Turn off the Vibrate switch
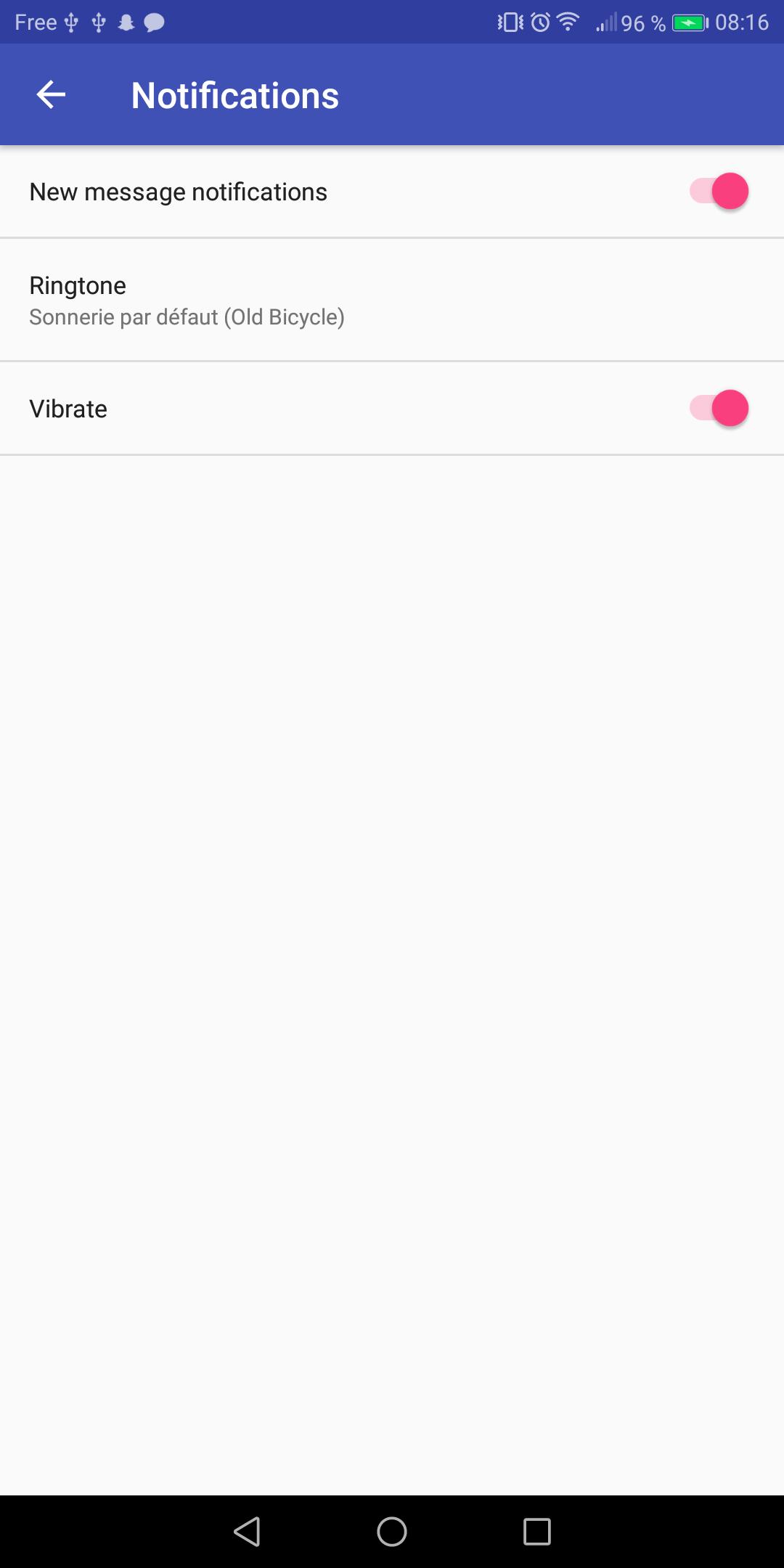The width and height of the screenshot is (784, 1568). point(719,409)
